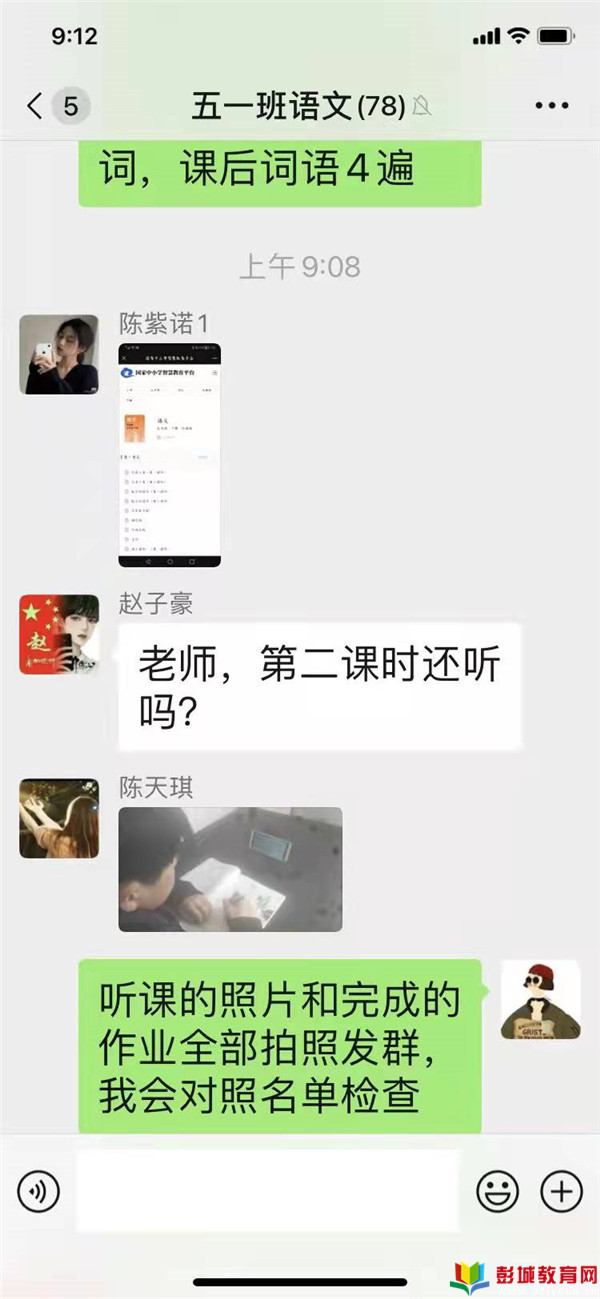
Task: Open the plus attachment menu
Action: [561, 1191]
